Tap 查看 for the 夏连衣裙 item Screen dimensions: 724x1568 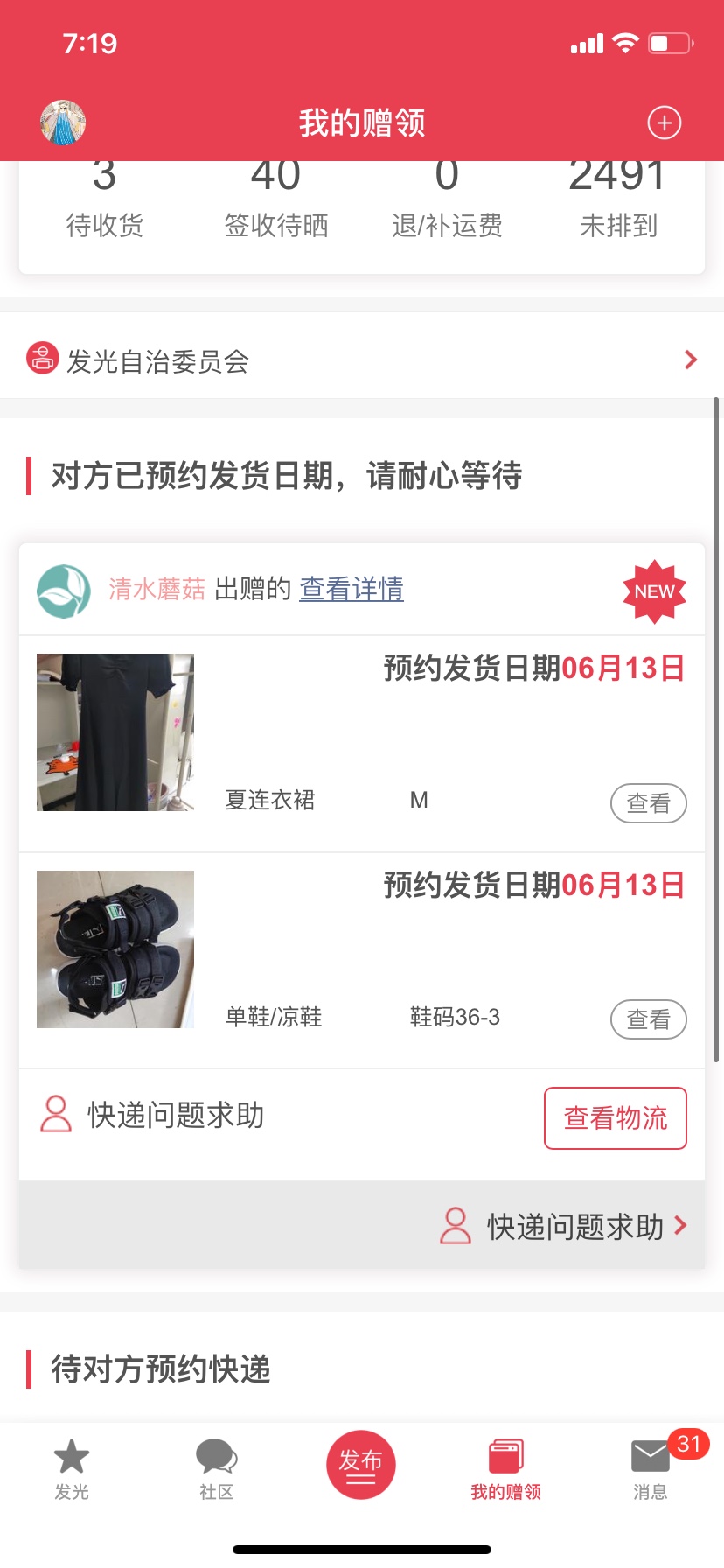tap(648, 803)
